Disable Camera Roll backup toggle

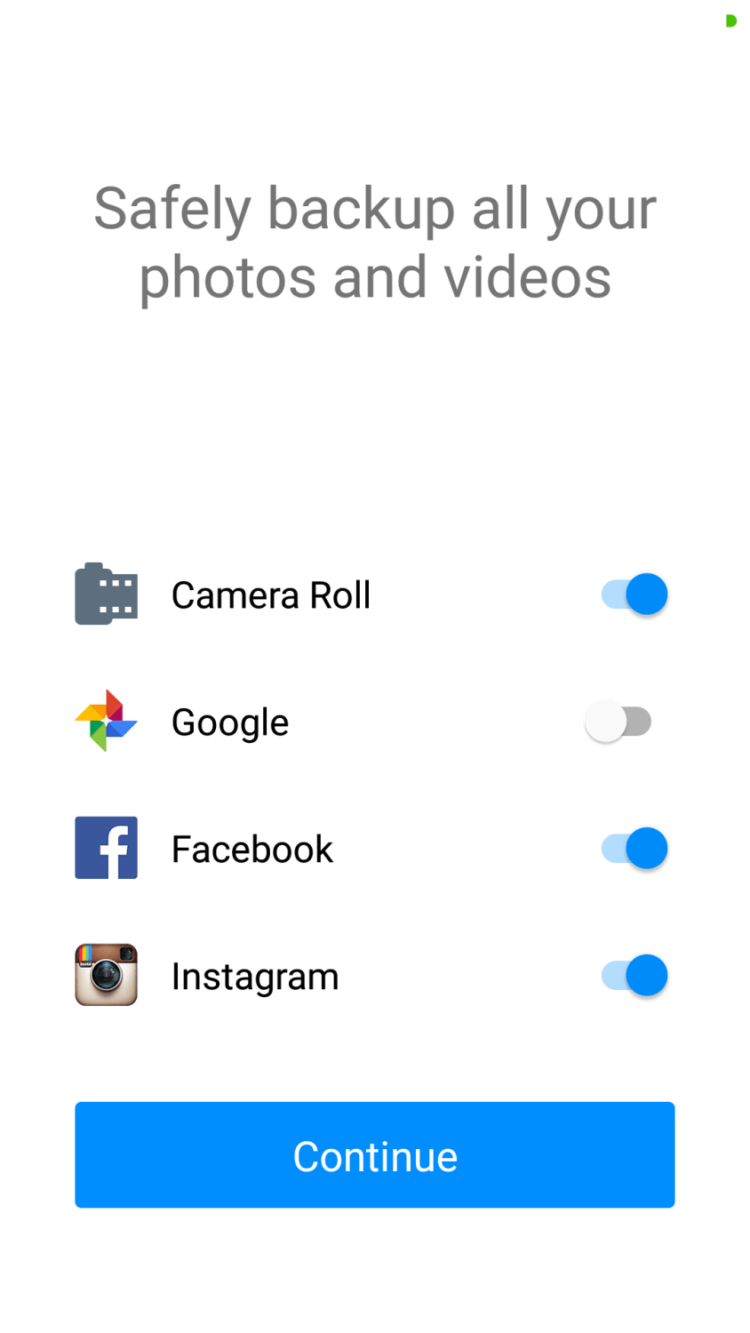point(634,593)
